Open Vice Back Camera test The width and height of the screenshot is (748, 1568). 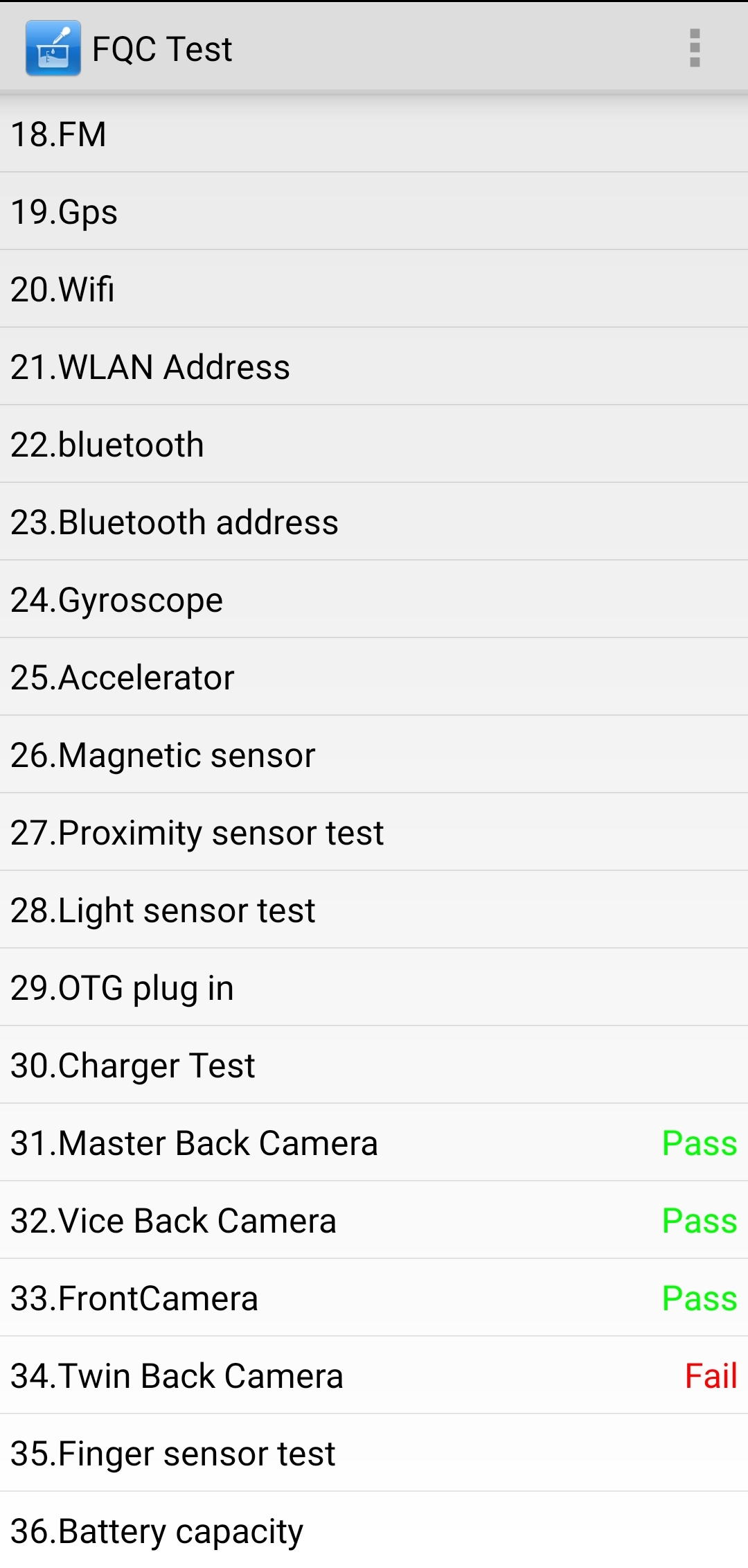point(374,1220)
